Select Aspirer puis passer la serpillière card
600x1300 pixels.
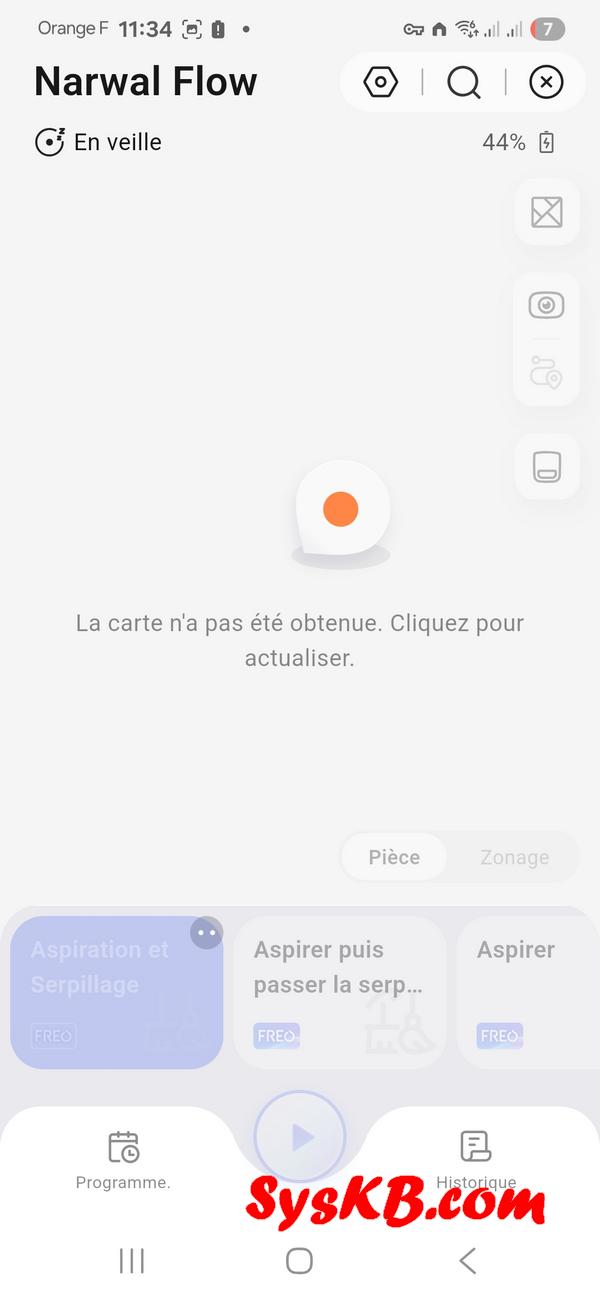coord(339,990)
